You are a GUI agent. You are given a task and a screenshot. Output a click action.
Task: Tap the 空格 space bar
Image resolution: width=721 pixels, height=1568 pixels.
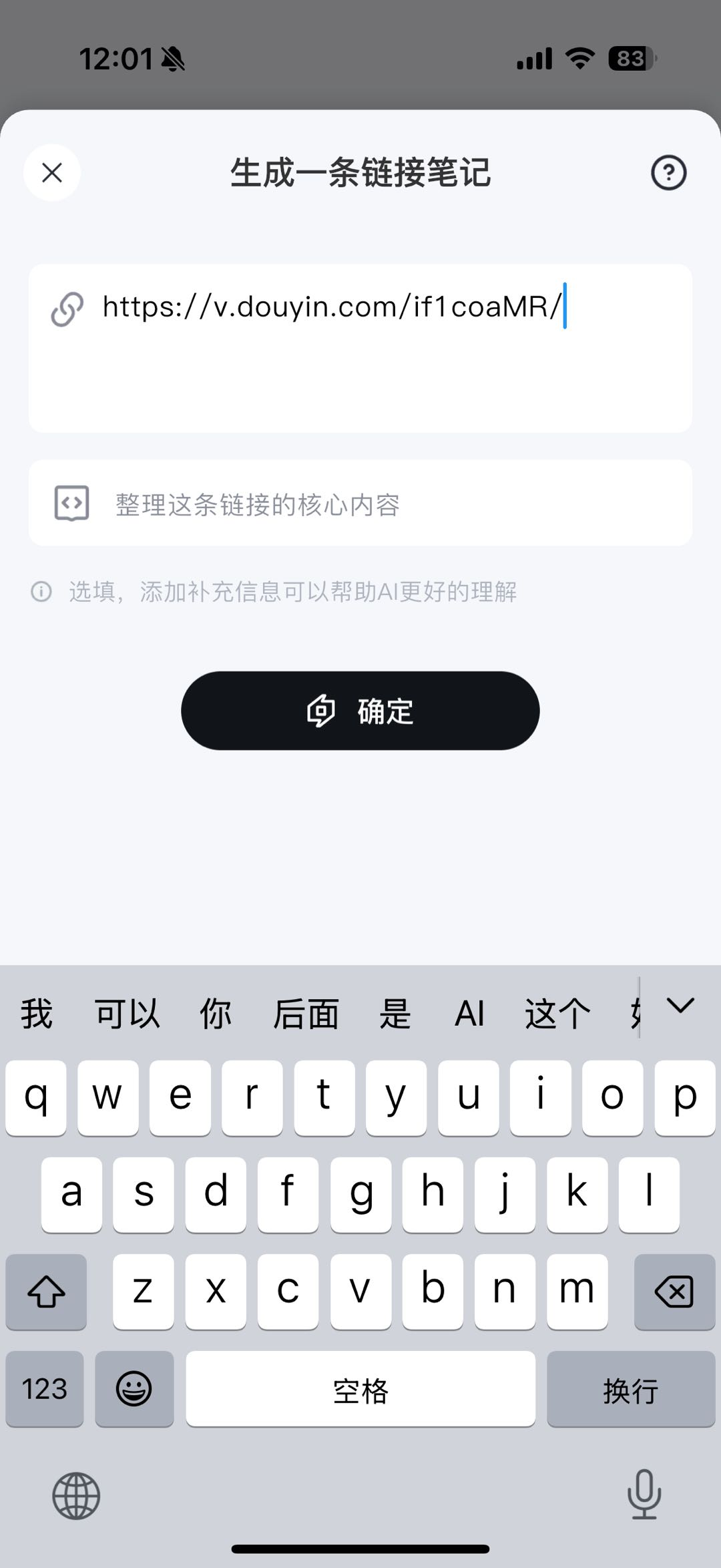(360, 1389)
